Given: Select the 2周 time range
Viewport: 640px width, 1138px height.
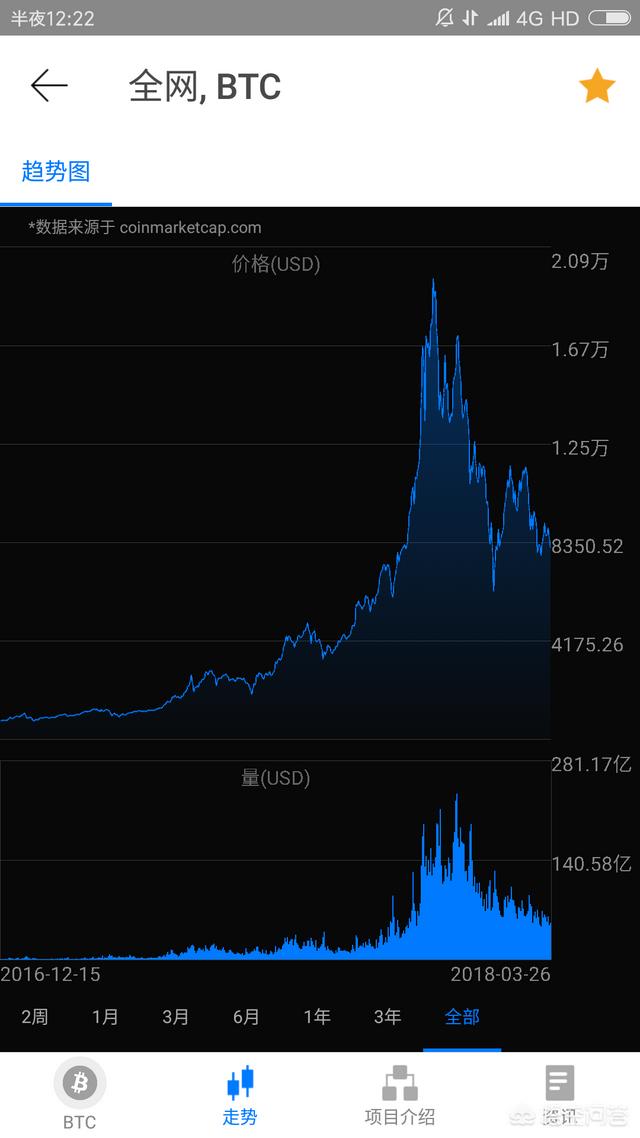Looking at the screenshot, I should (x=34, y=1017).
